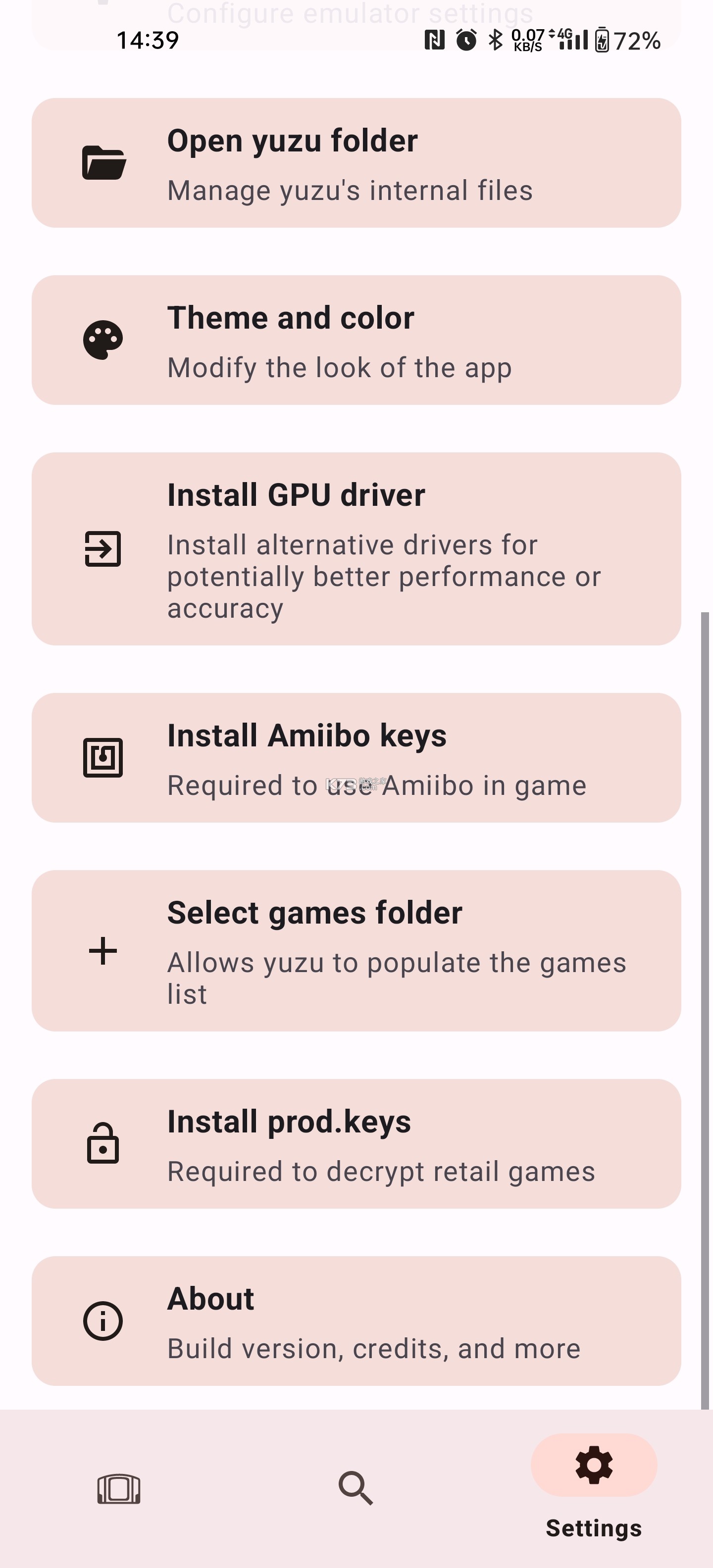Viewport: 713px width, 1568px height.
Task: Select Install GPU driver option
Action: tap(356, 548)
